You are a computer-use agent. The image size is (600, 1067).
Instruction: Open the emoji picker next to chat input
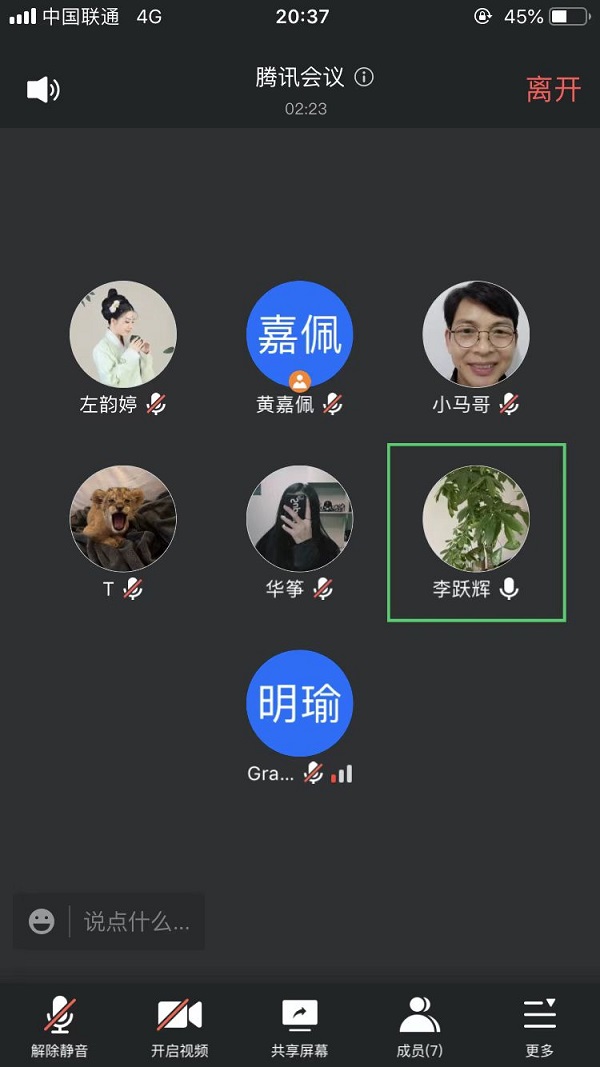[42, 921]
